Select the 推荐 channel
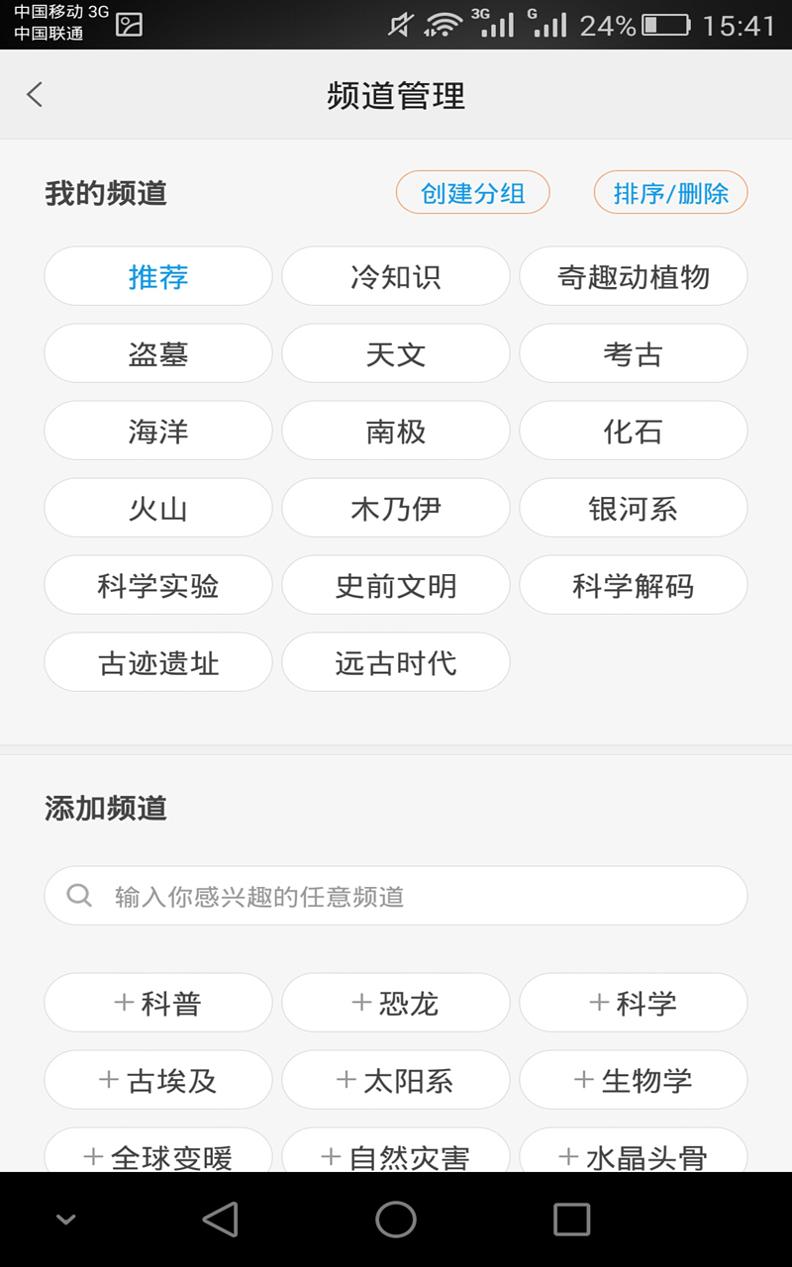 coord(157,277)
